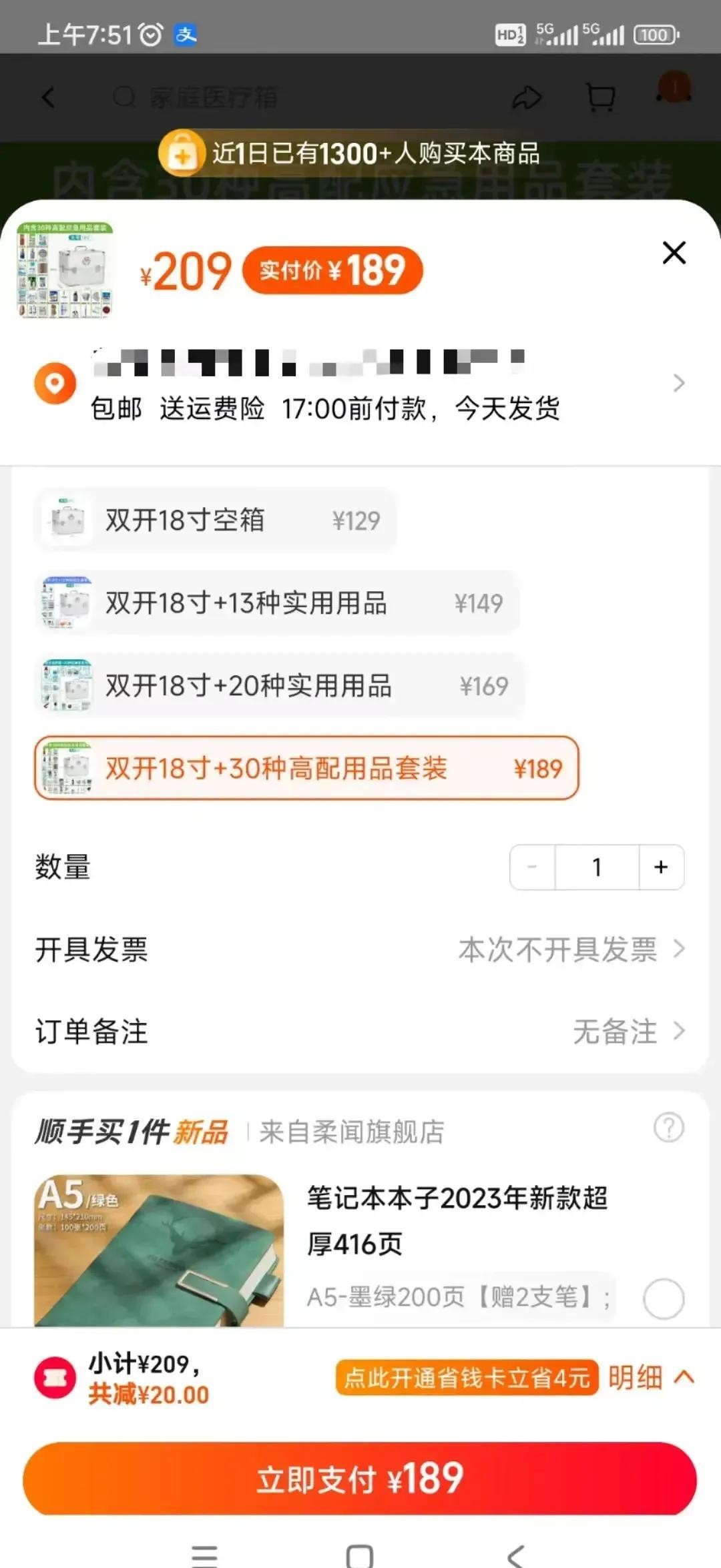The image size is (721, 1568).
Task: Open the delivery address row
Action: [360, 384]
